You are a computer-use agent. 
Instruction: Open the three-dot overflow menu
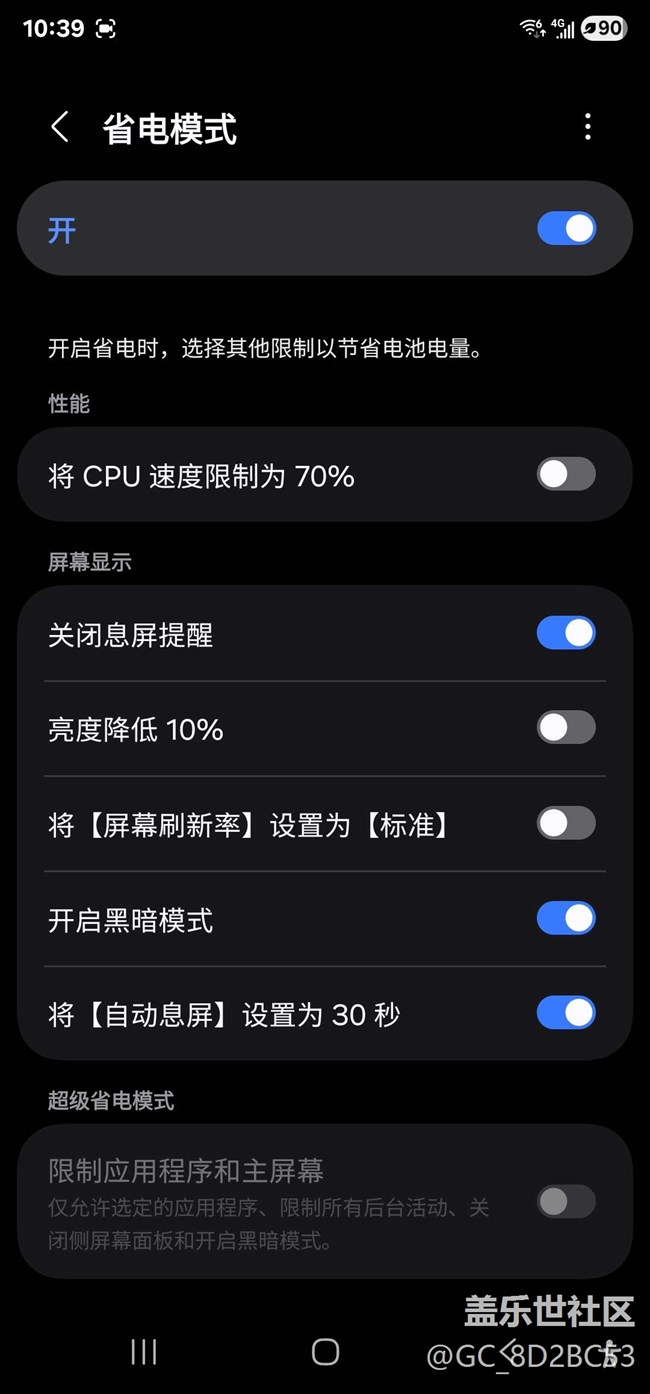click(587, 127)
